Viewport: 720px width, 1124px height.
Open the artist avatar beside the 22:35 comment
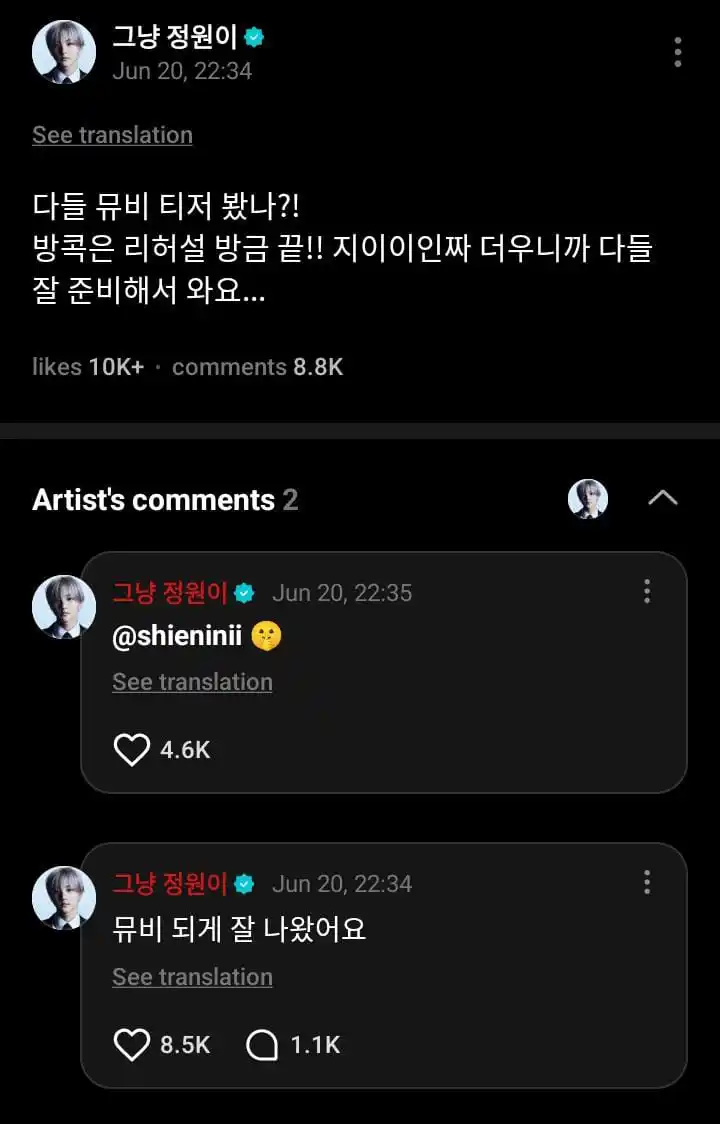point(64,607)
